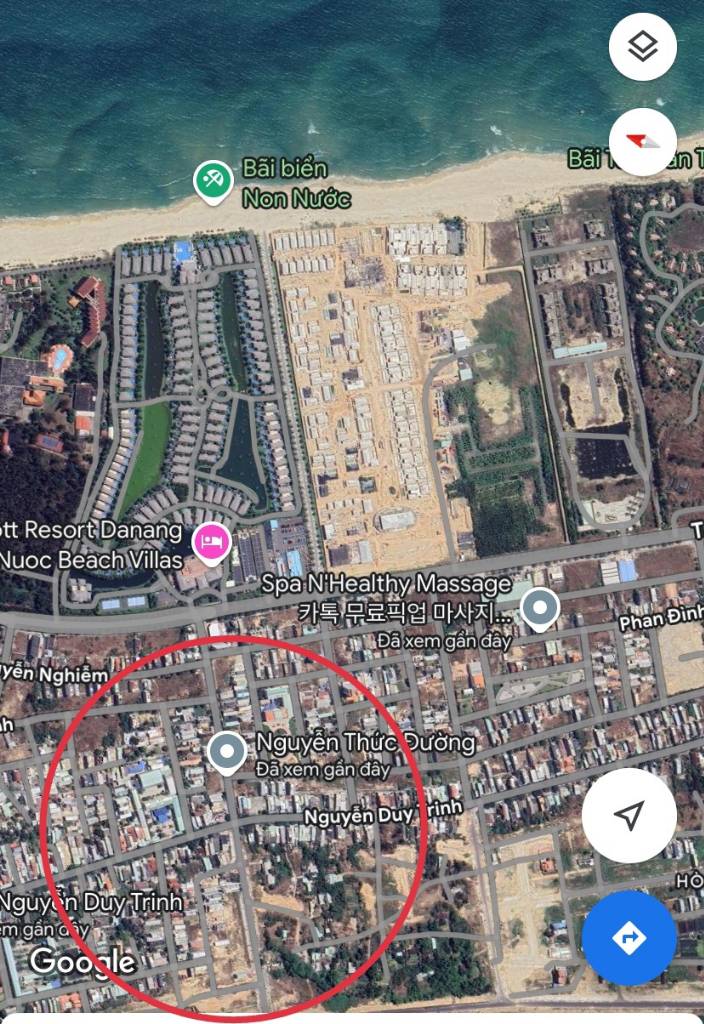Select the Spa N'Healthy Massage marker

[x=541, y=608]
